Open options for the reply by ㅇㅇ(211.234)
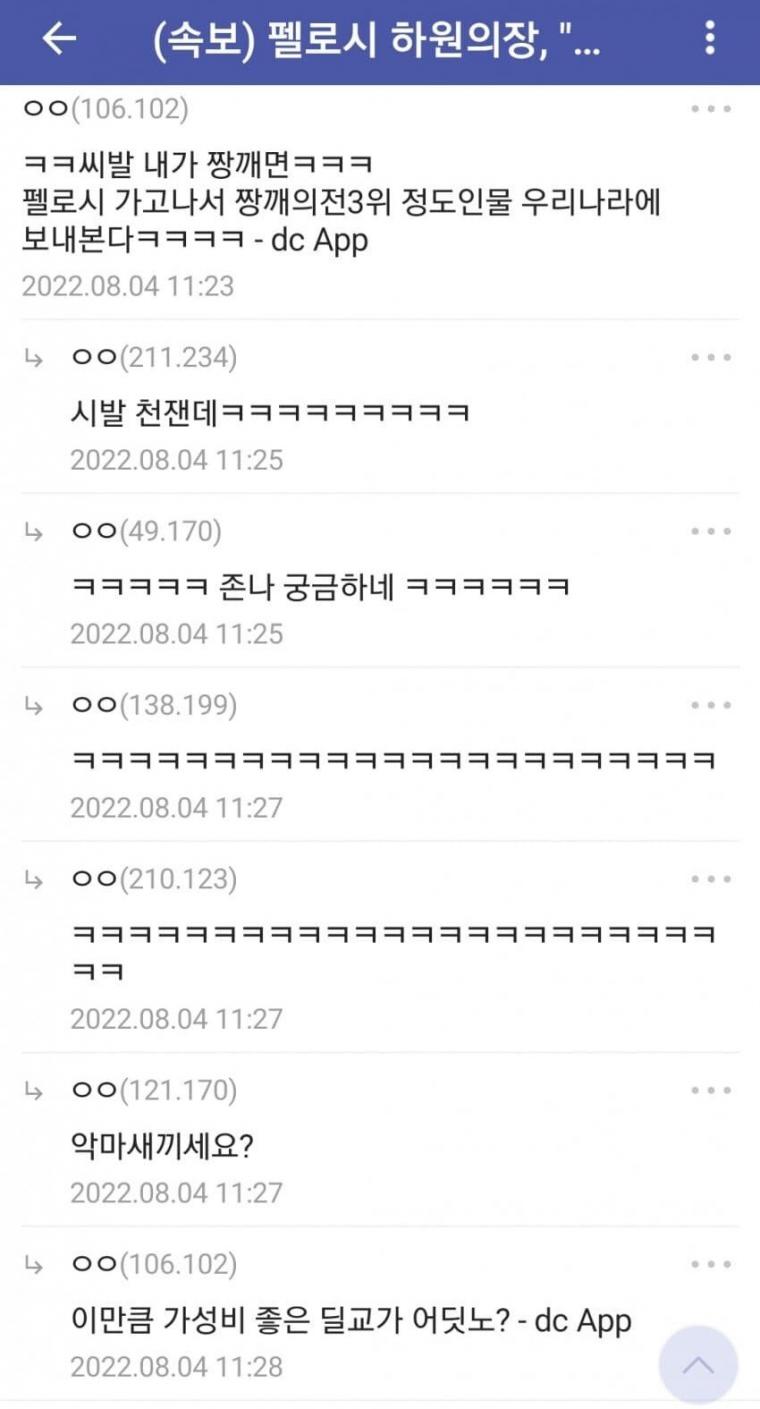The width and height of the screenshot is (760, 1409). coord(710,357)
